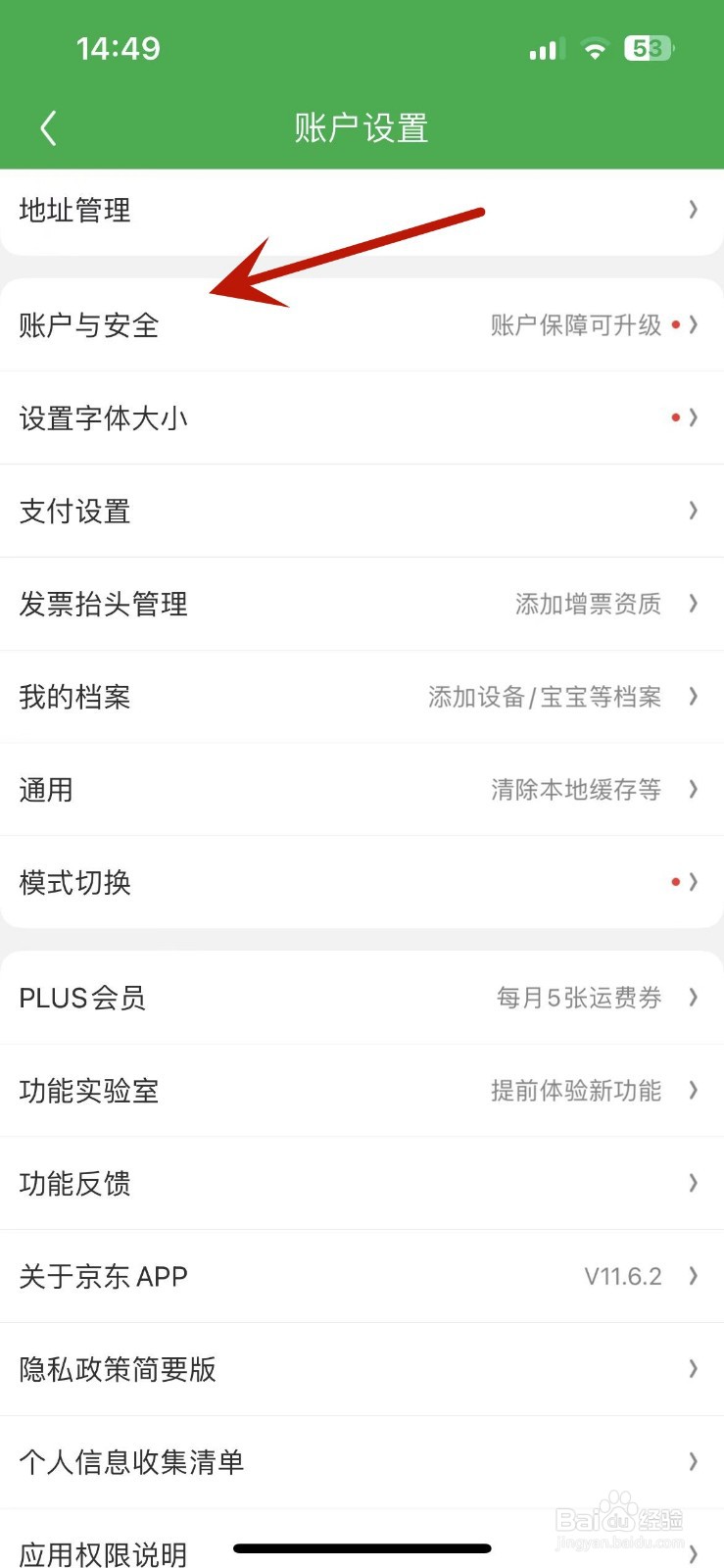Expand 发票抬头管理 with its right chevron
The height and width of the screenshot is (1568, 724).
tap(694, 604)
